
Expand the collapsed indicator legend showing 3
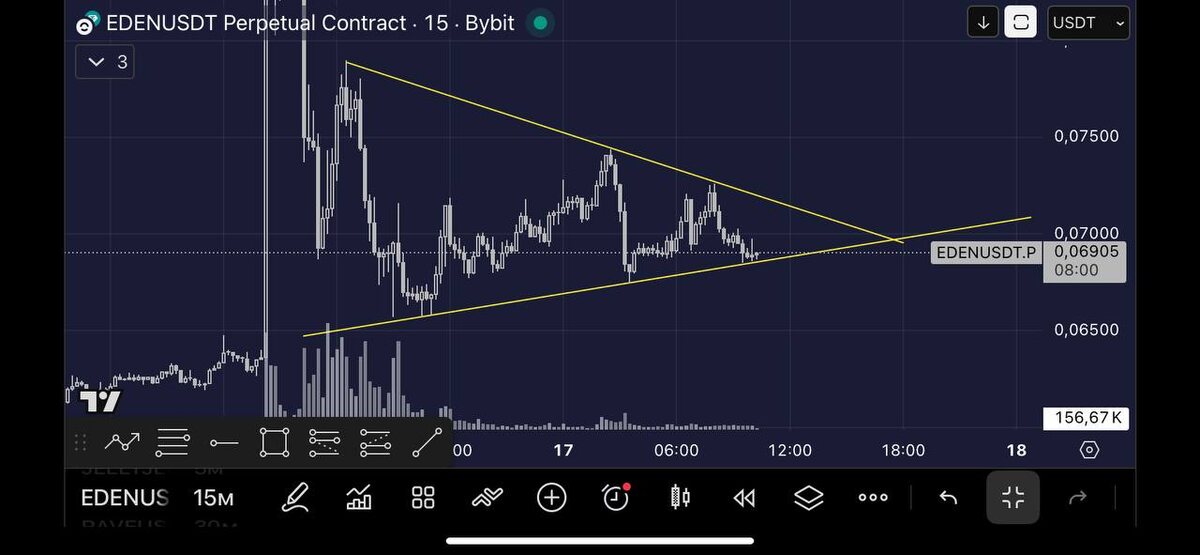[x=105, y=62]
